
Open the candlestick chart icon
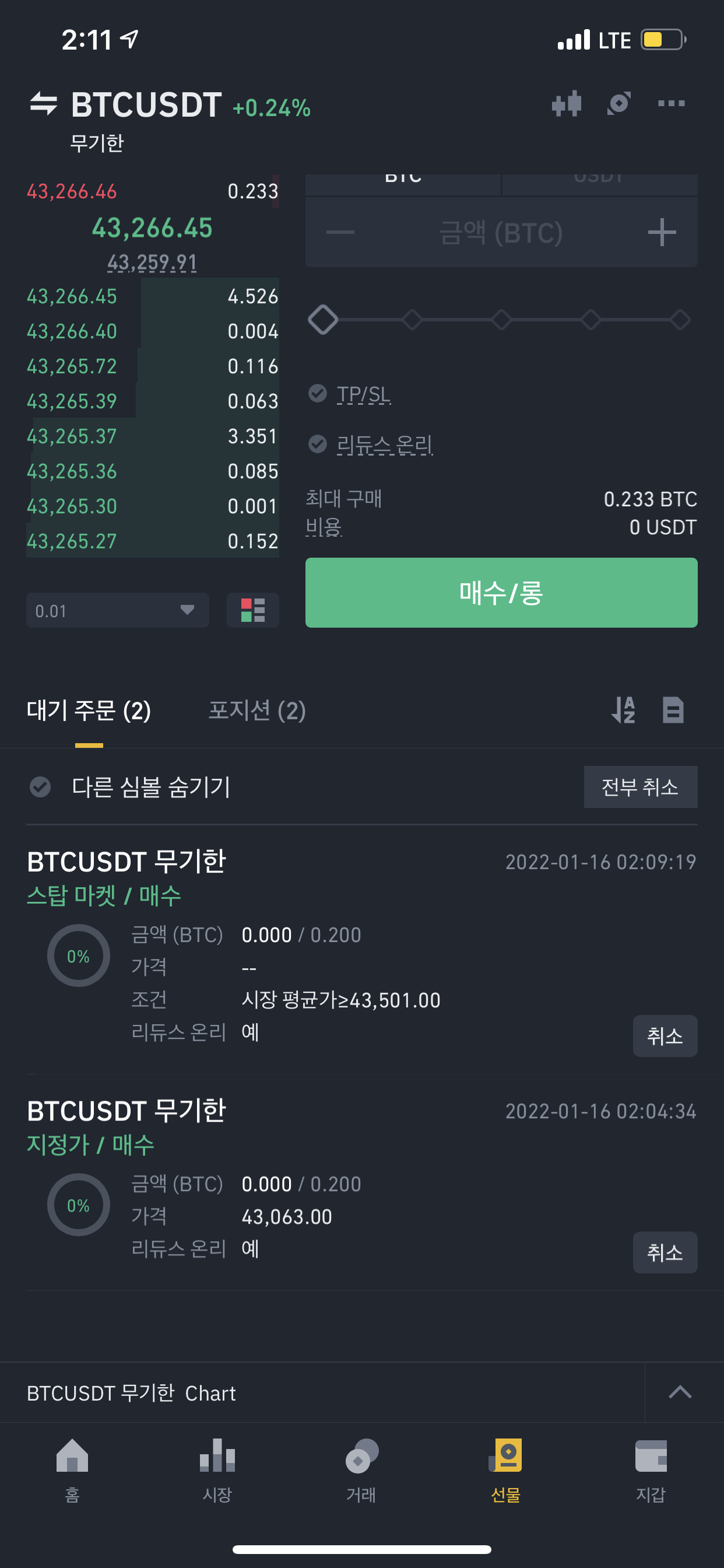point(567,104)
